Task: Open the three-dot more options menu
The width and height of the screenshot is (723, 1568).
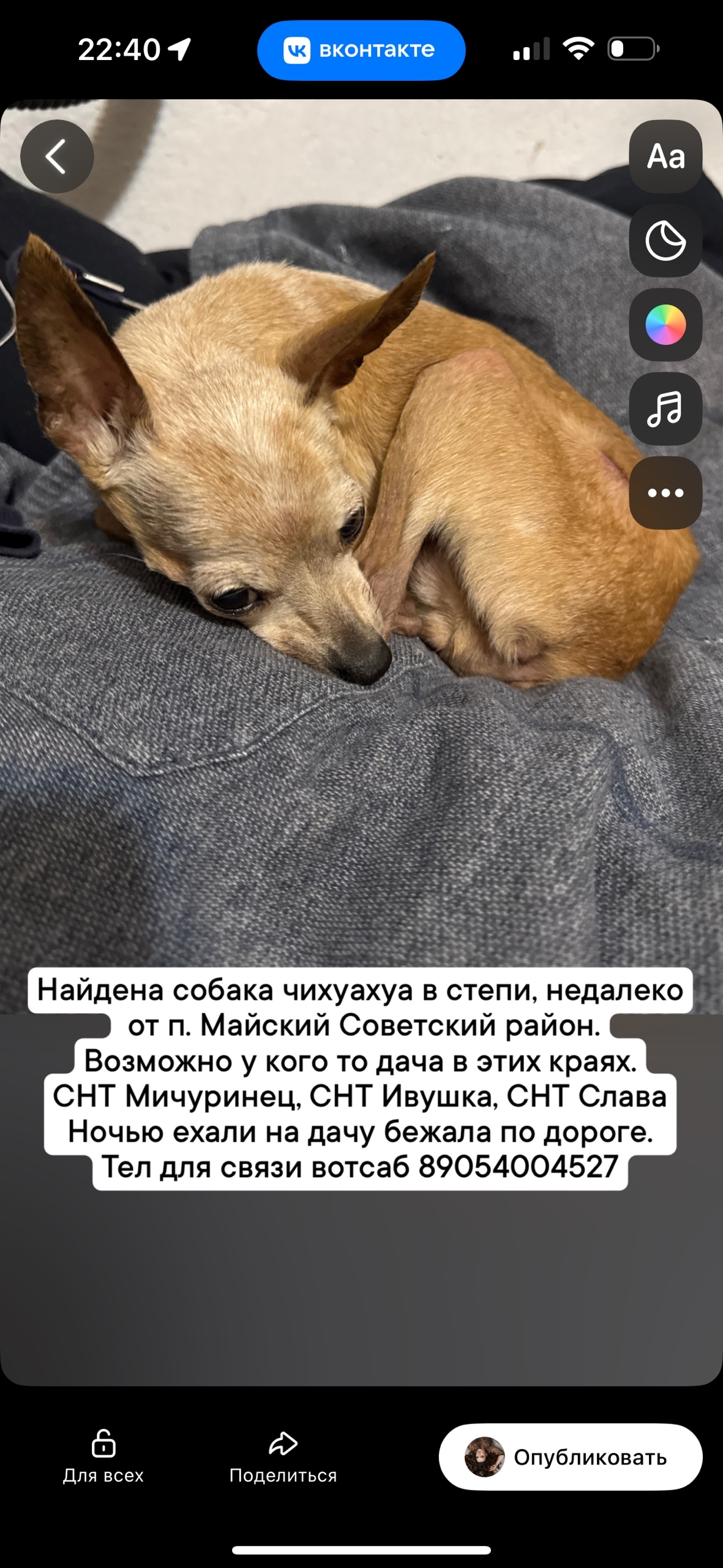Action: click(x=665, y=492)
